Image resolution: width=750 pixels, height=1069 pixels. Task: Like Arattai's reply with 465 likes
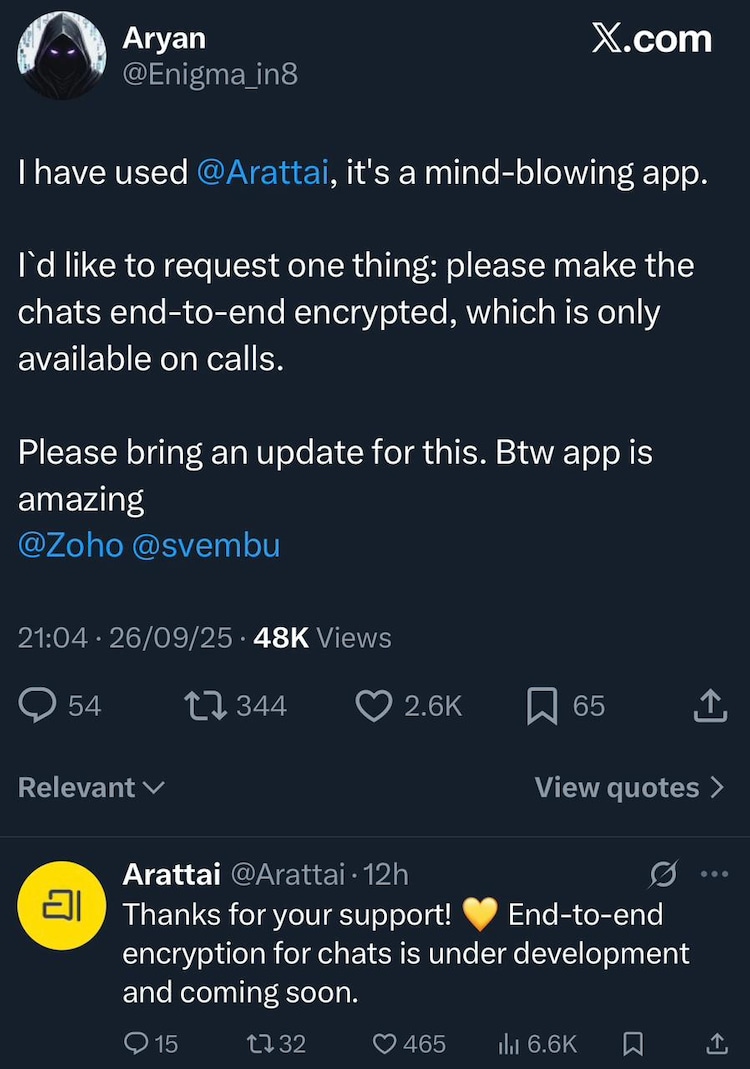(x=386, y=1044)
